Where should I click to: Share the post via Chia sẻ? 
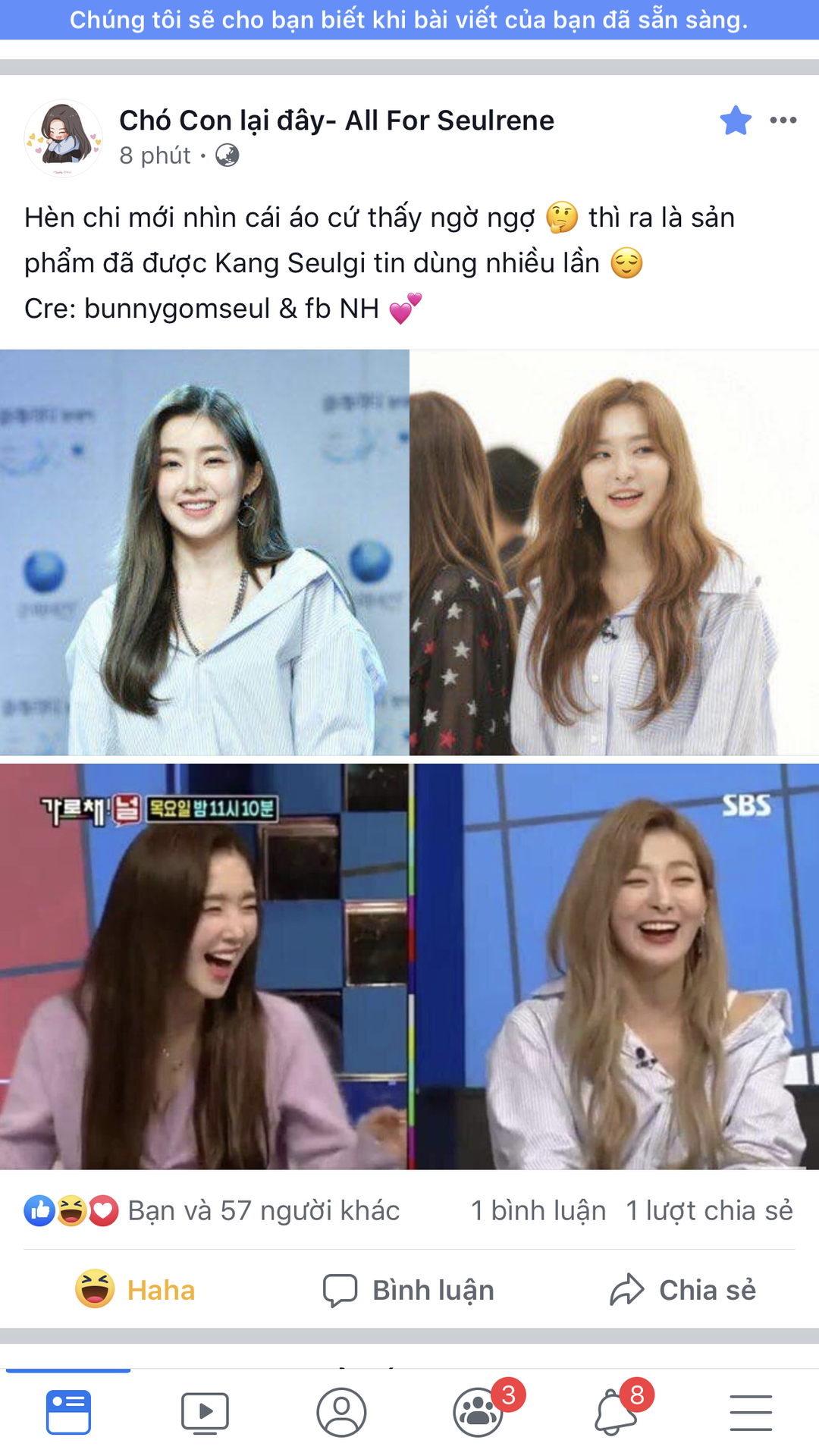(682, 1290)
